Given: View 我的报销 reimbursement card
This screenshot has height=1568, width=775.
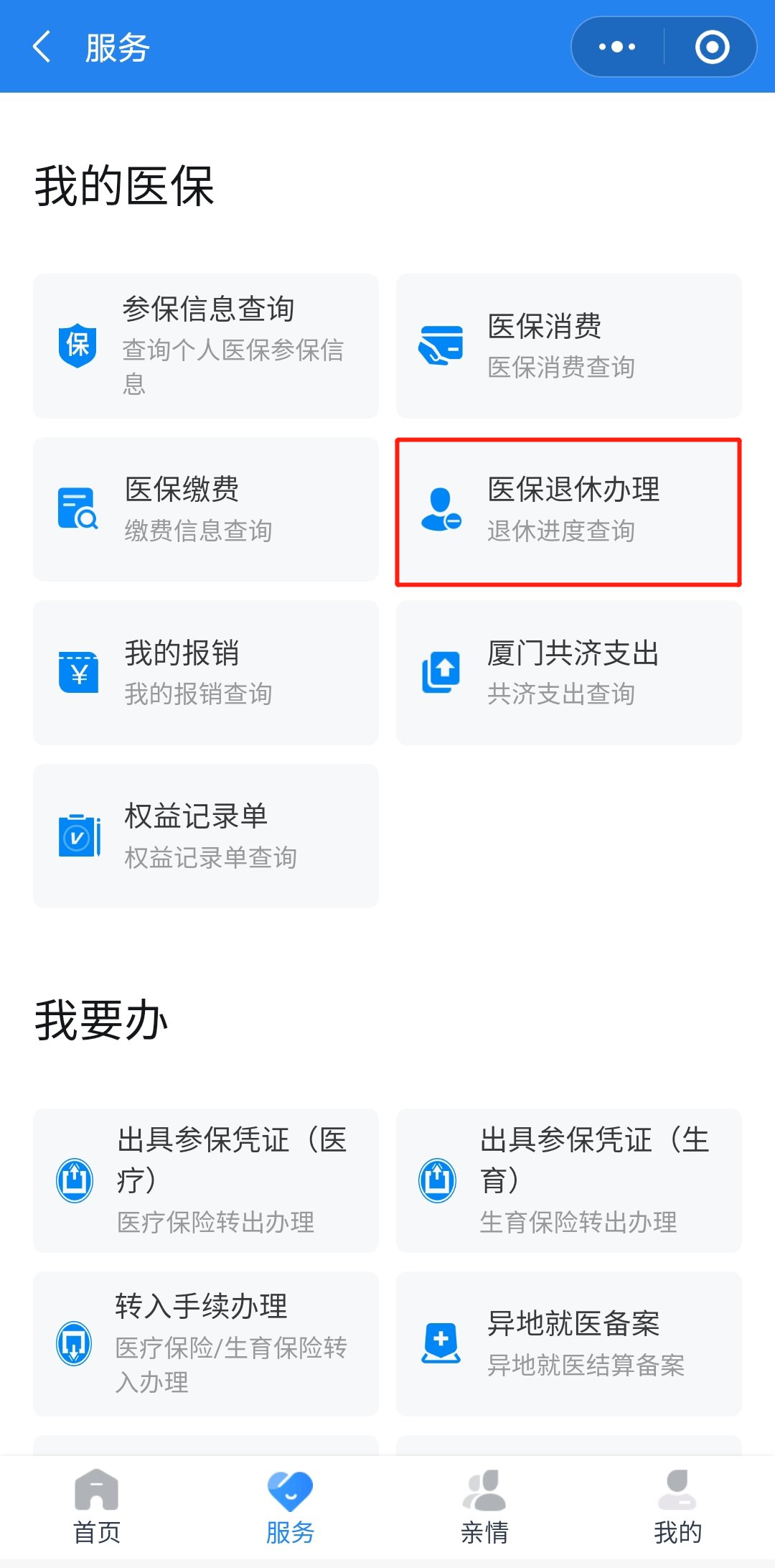Looking at the screenshot, I should click(x=206, y=673).
